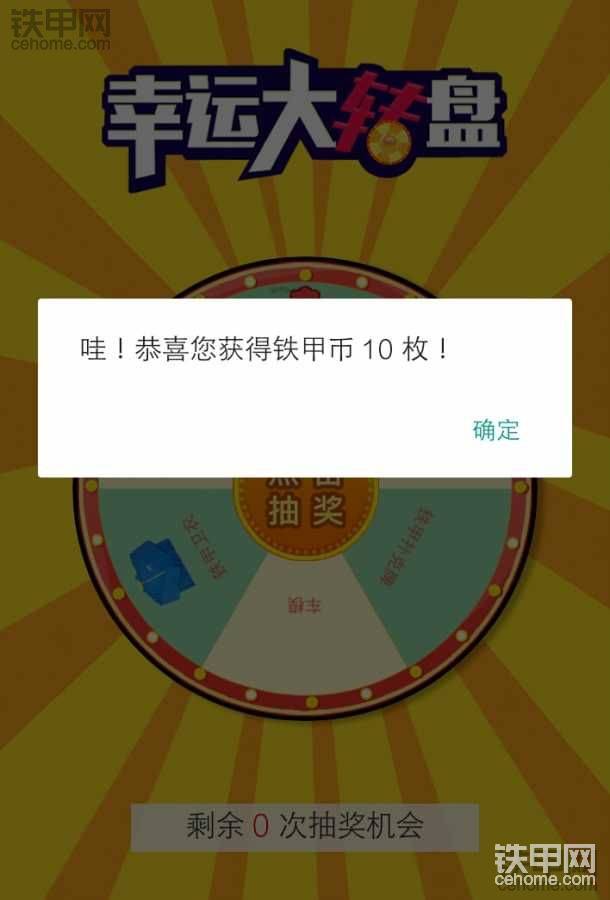Tap 确定 to confirm the prize dialog

click(x=496, y=430)
